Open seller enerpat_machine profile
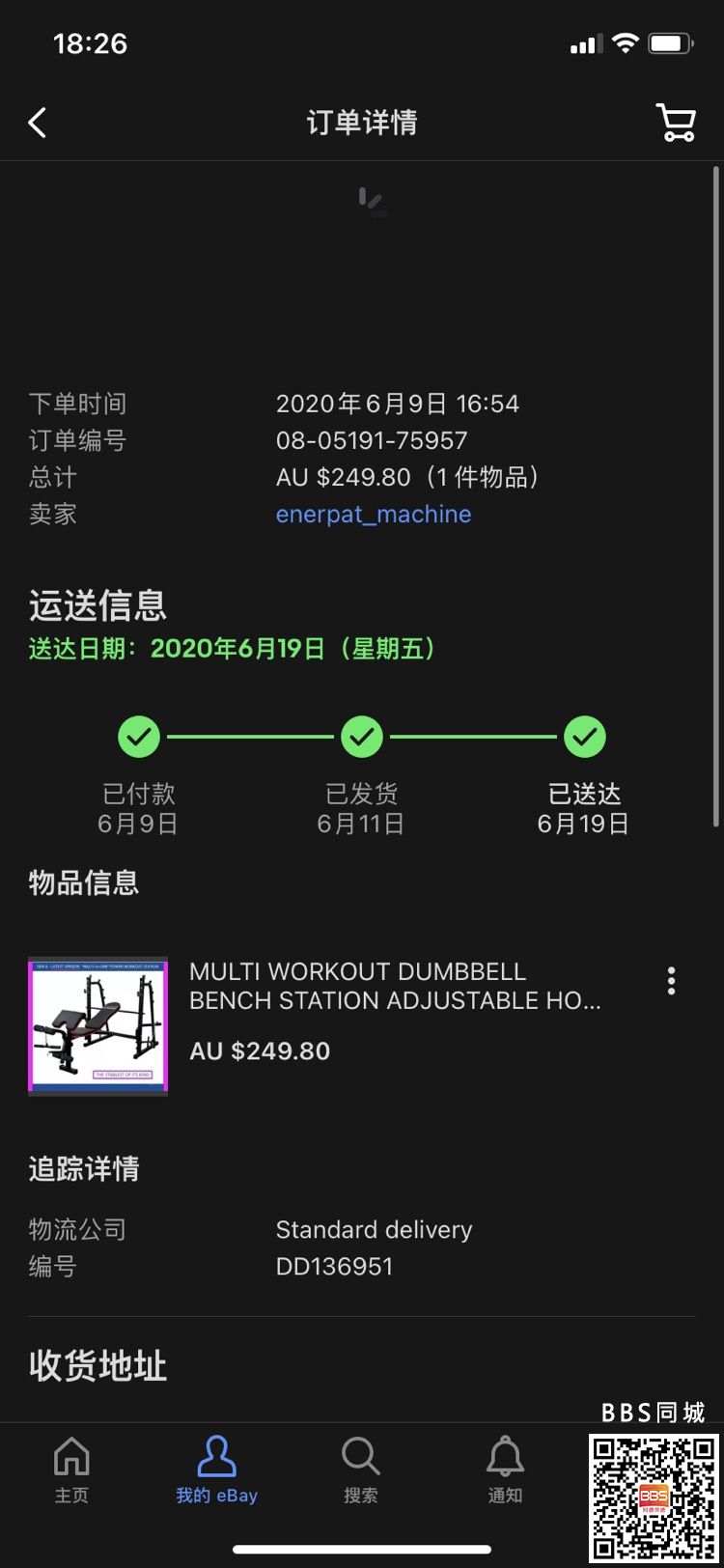 pos(374,514)
